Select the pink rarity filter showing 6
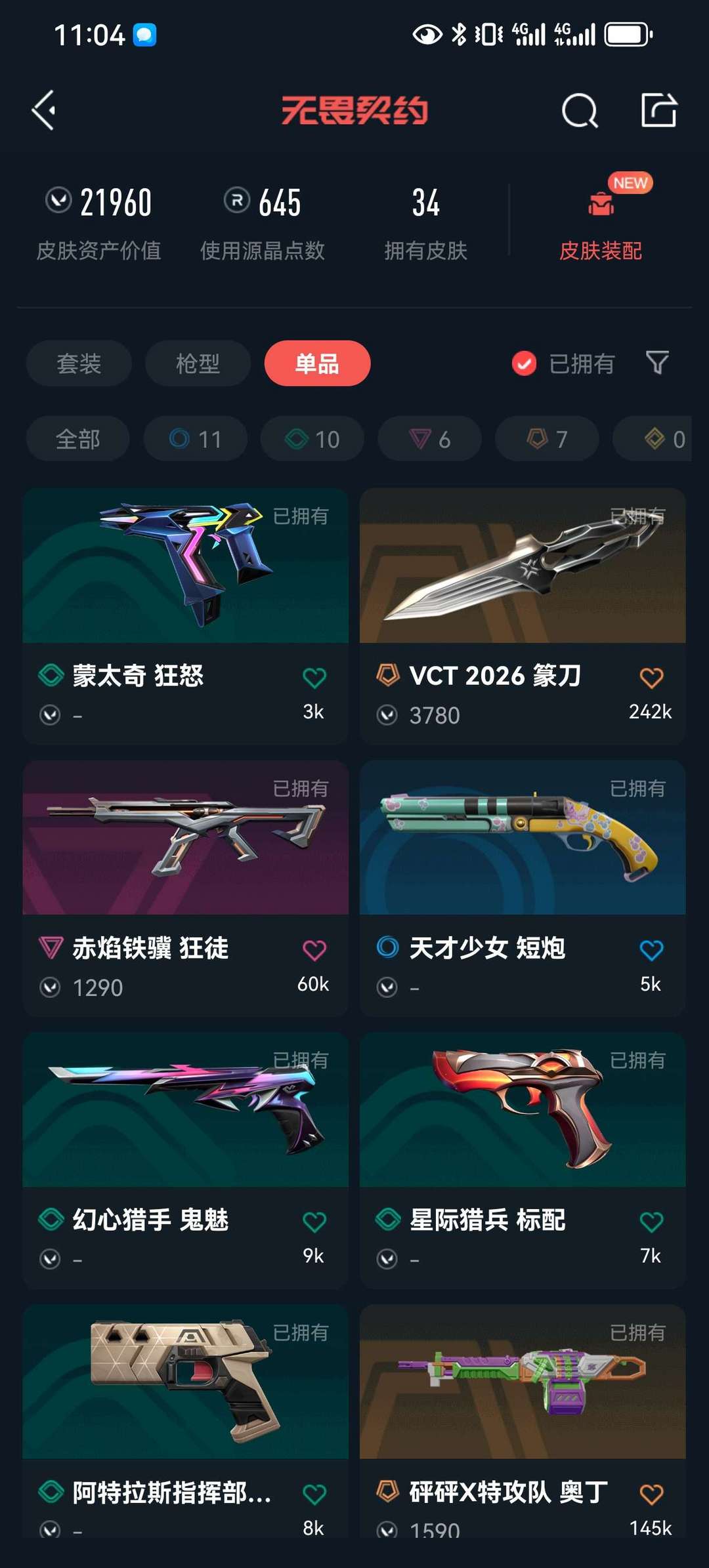Image resolution: width=709 pixels, height=1568 pixels. (x=429, y=439)
